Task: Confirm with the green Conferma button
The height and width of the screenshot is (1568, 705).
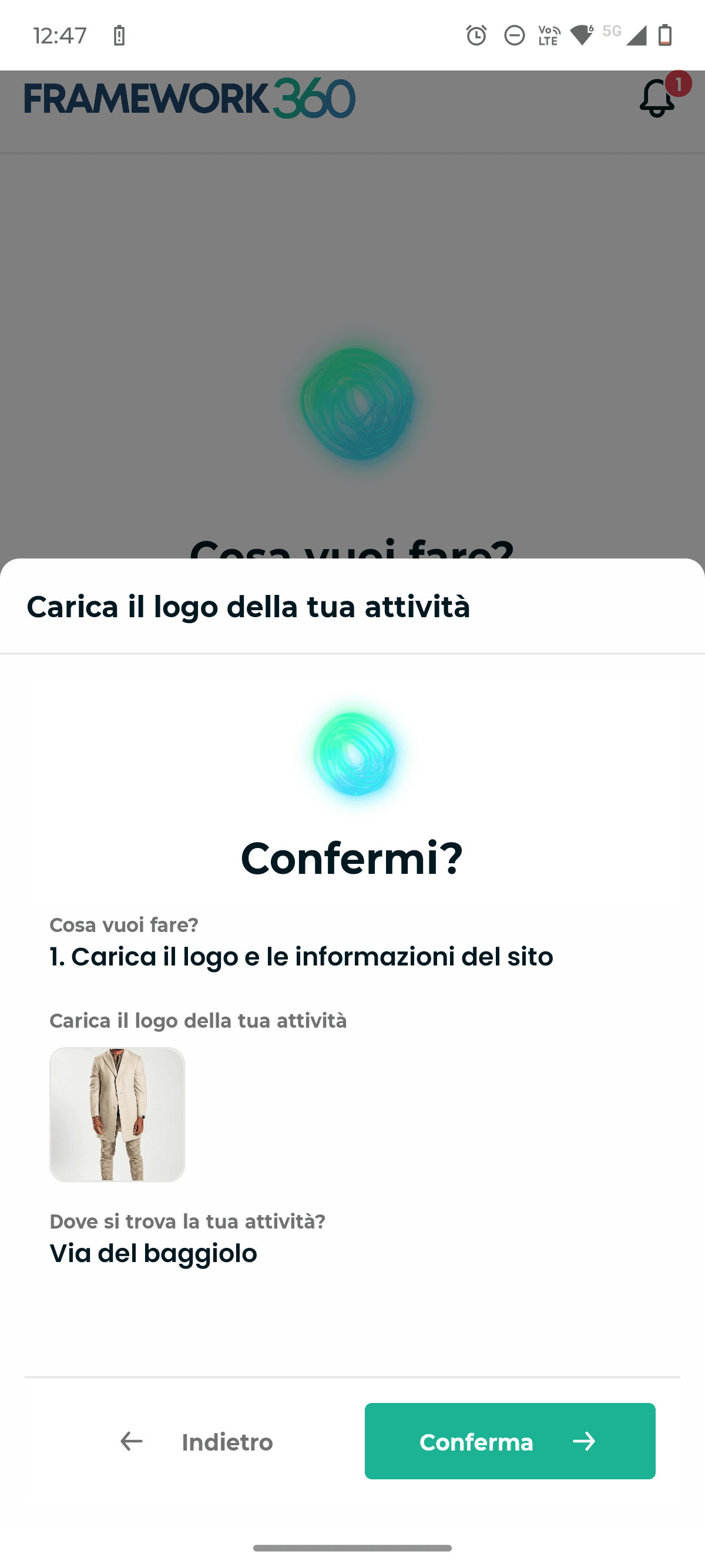Action: [x=509, y=1441]
